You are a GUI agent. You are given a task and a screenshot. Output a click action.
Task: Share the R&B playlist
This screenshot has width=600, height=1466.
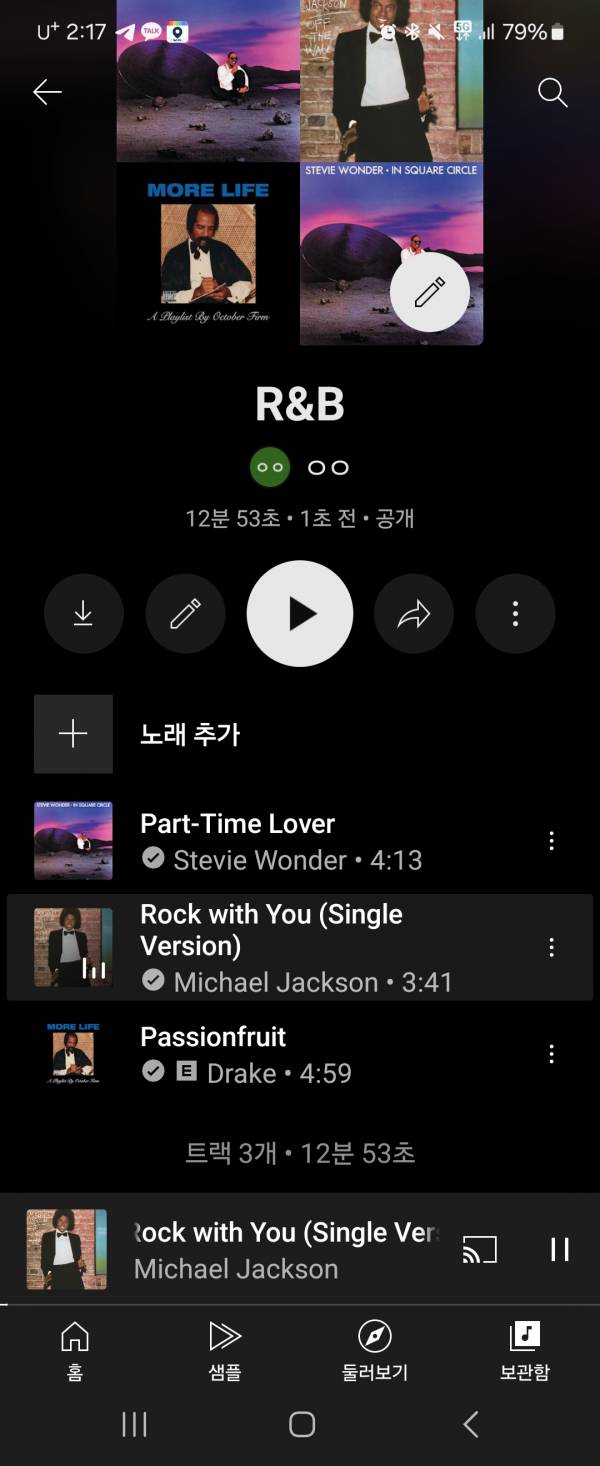pyautogui.click(x=413, y=614)
